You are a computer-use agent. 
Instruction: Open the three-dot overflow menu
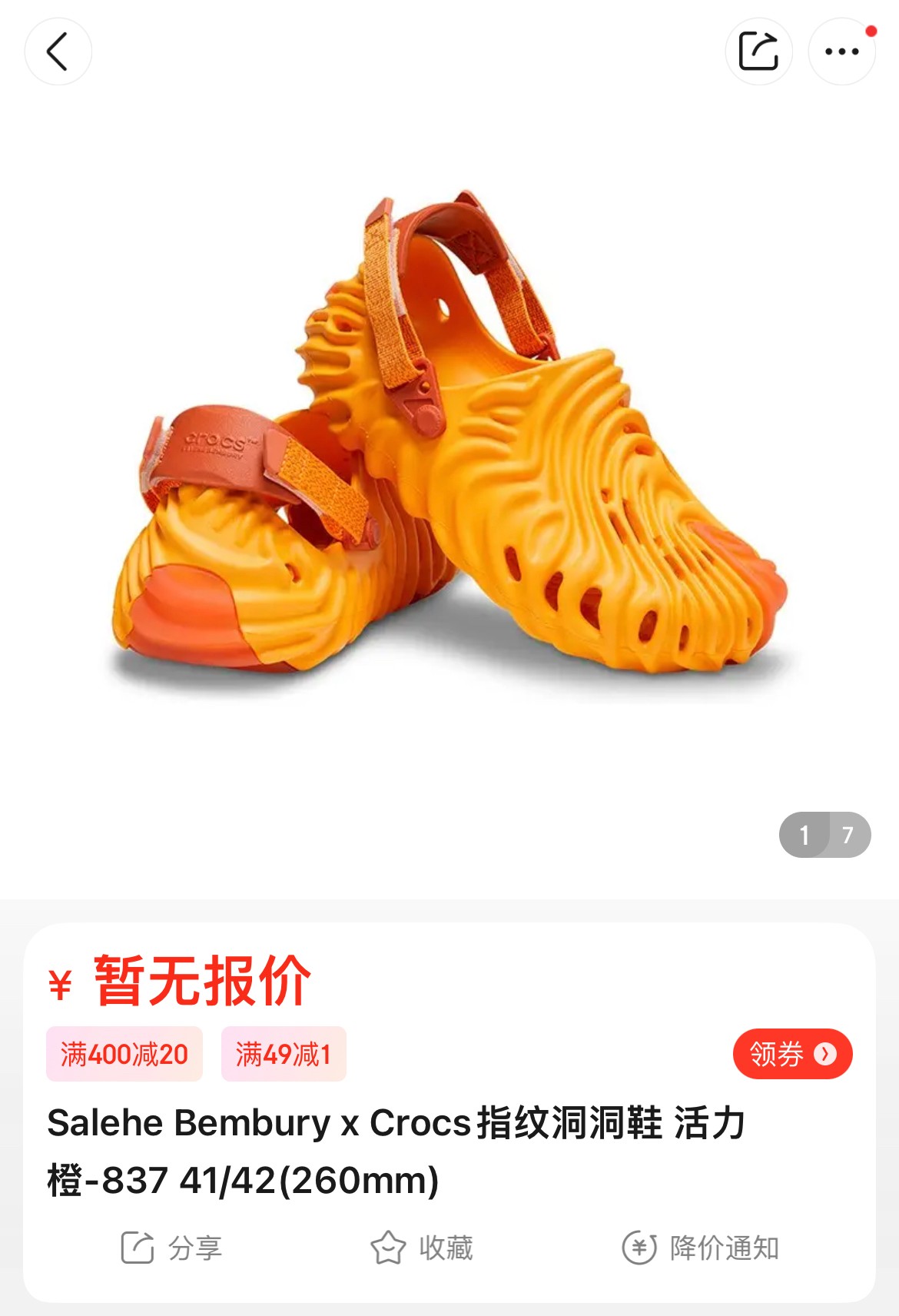[x=841, y=52]
